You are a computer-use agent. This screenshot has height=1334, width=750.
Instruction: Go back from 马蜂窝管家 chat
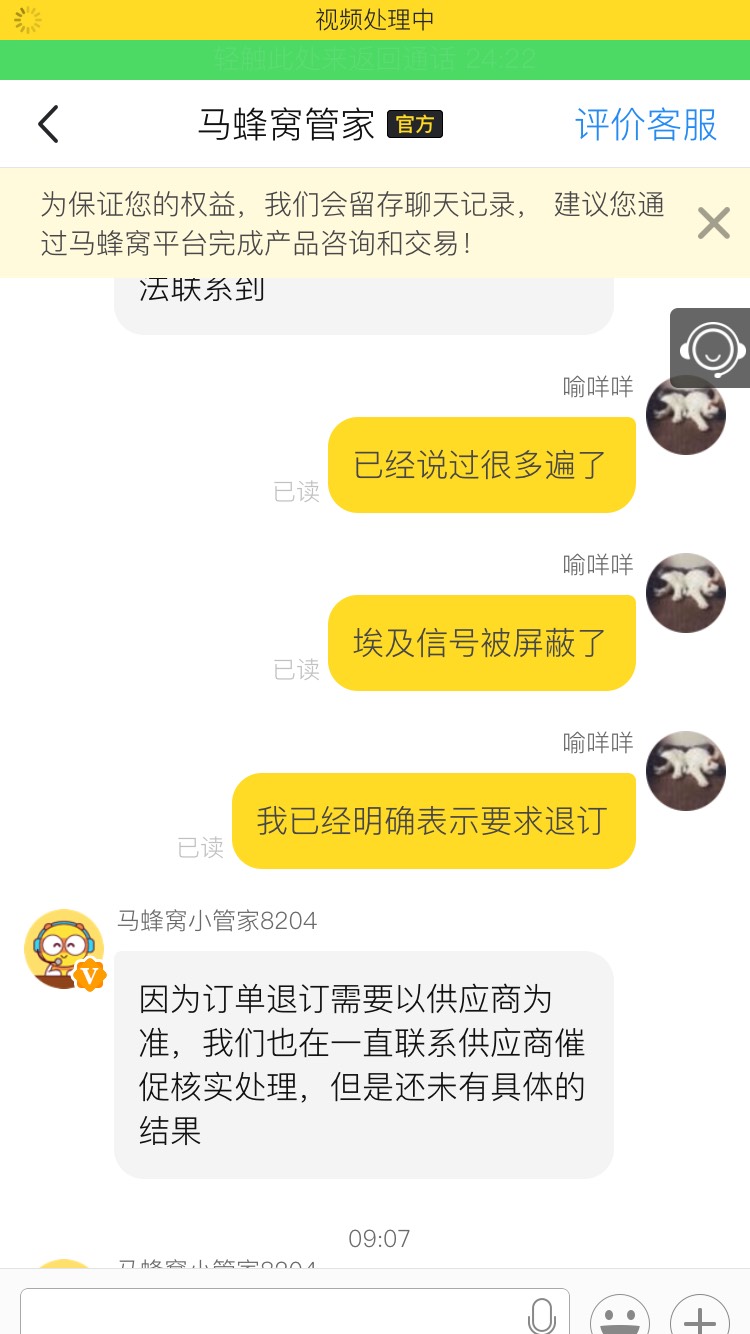pos(48,125)
